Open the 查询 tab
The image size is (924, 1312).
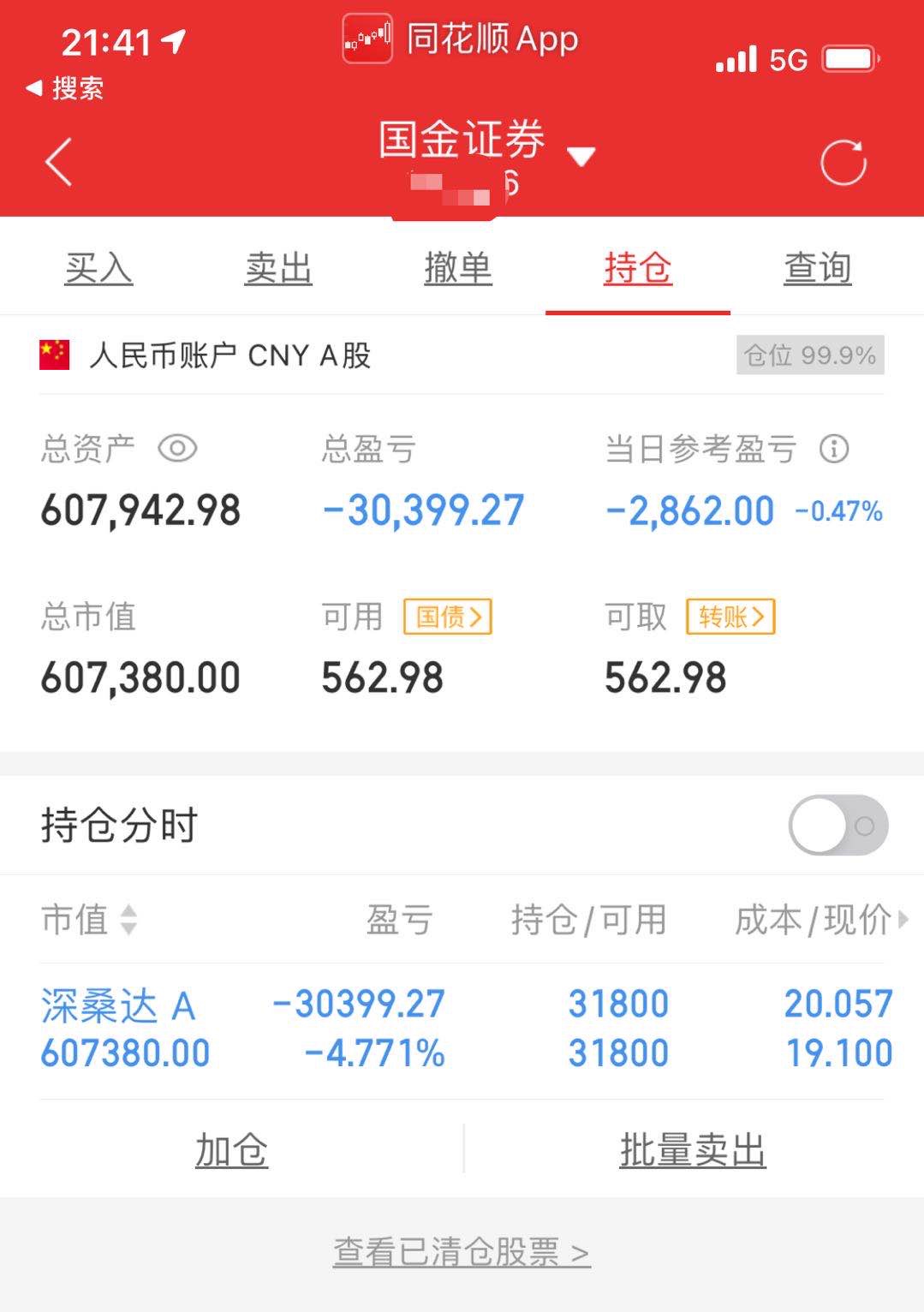(x=816, y=267)
